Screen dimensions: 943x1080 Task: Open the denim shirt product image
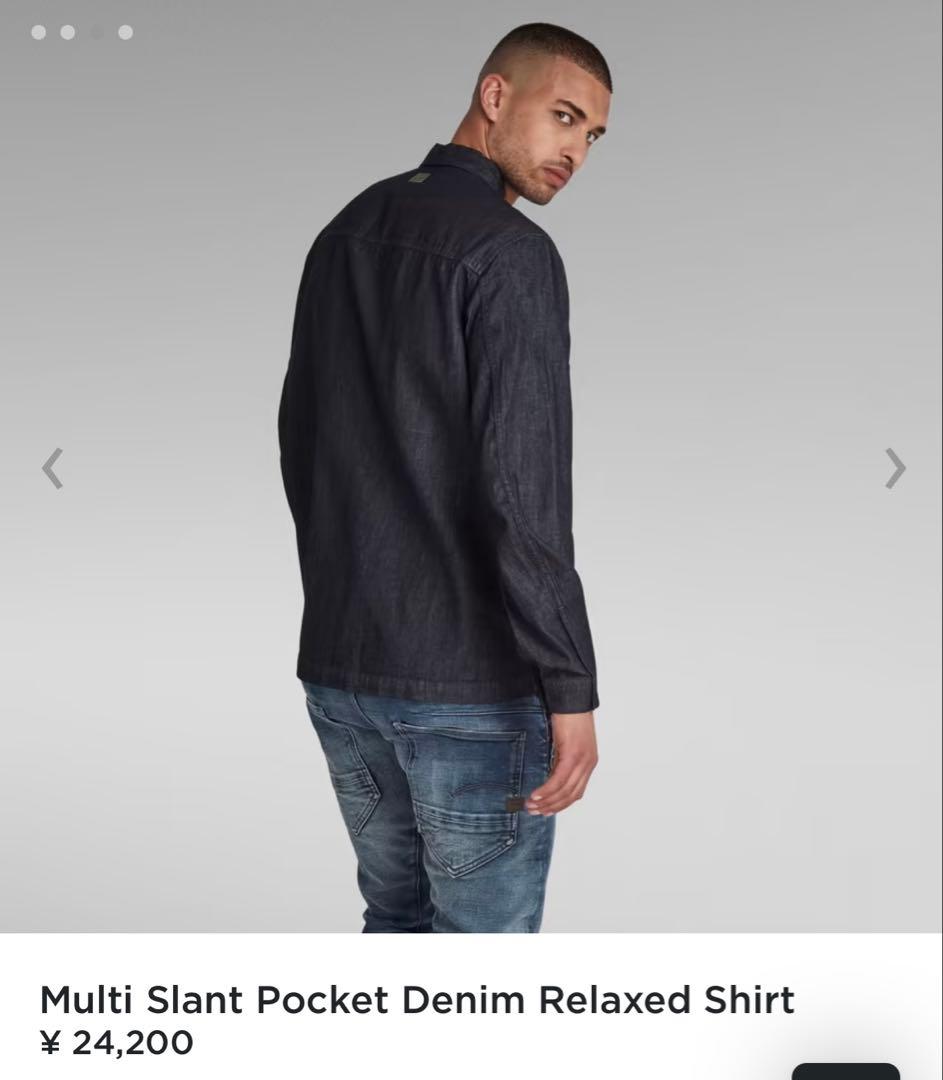coord(471,466)
